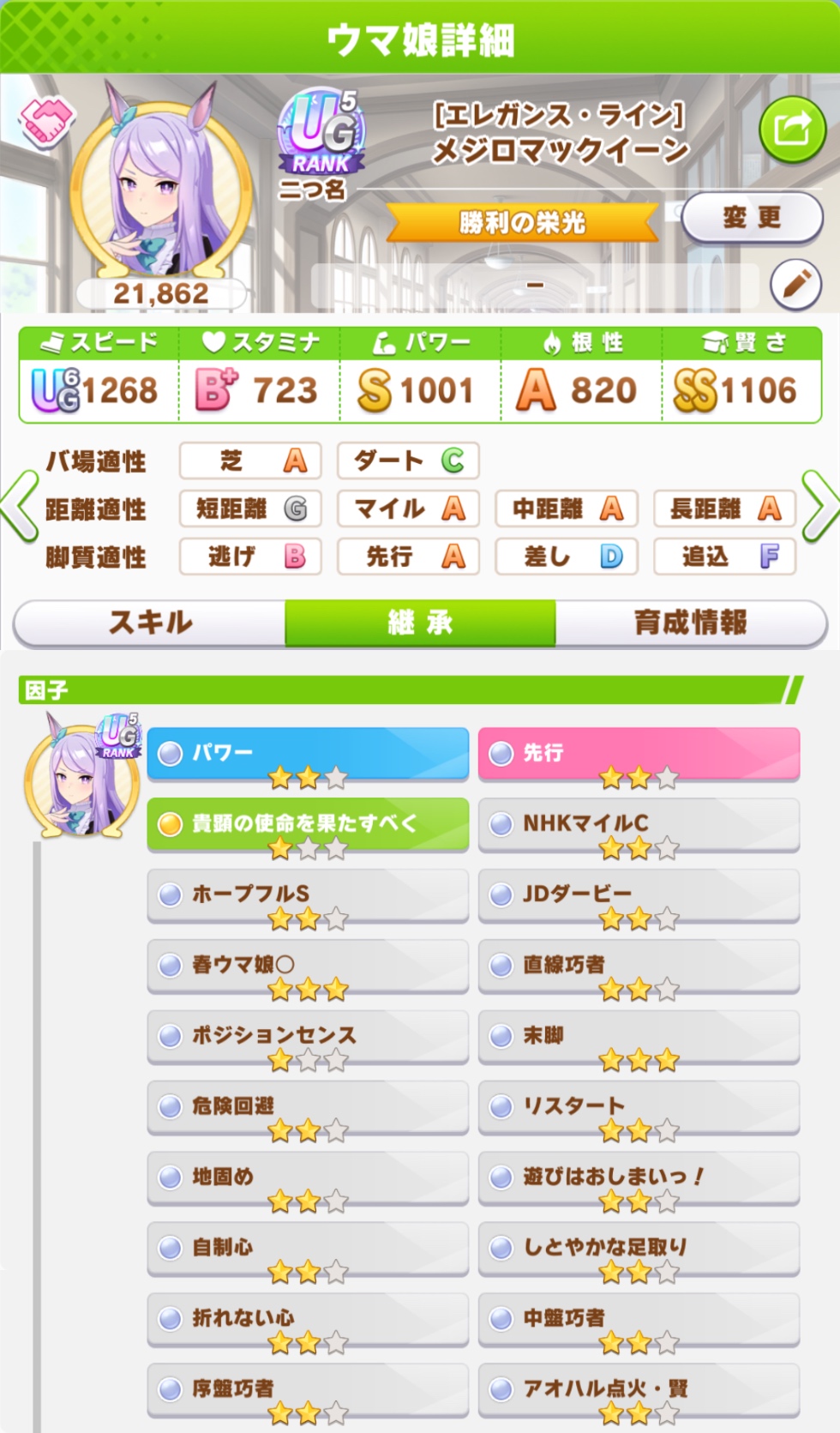Open the ポジションセンス factor

click(308, 1036)
